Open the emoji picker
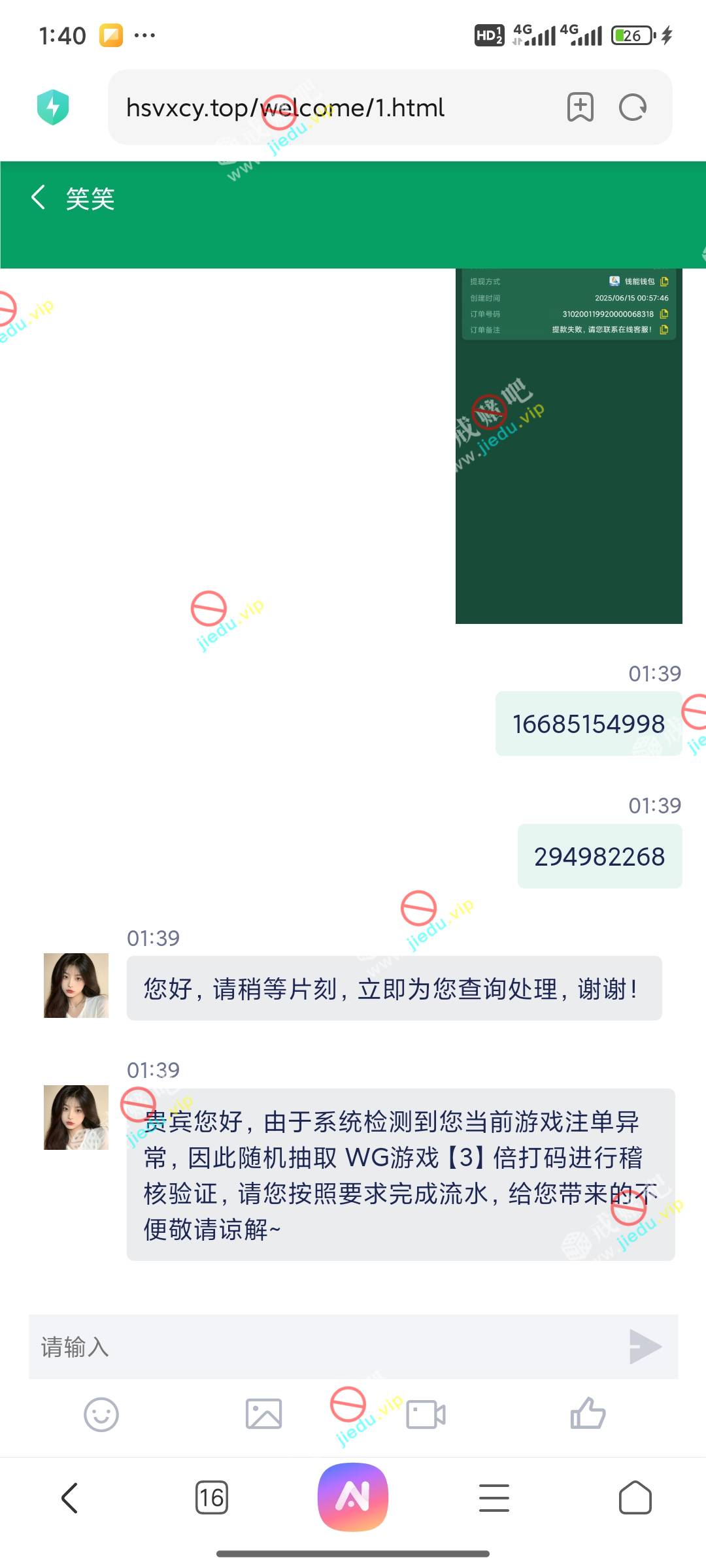 pos(101,1414)
